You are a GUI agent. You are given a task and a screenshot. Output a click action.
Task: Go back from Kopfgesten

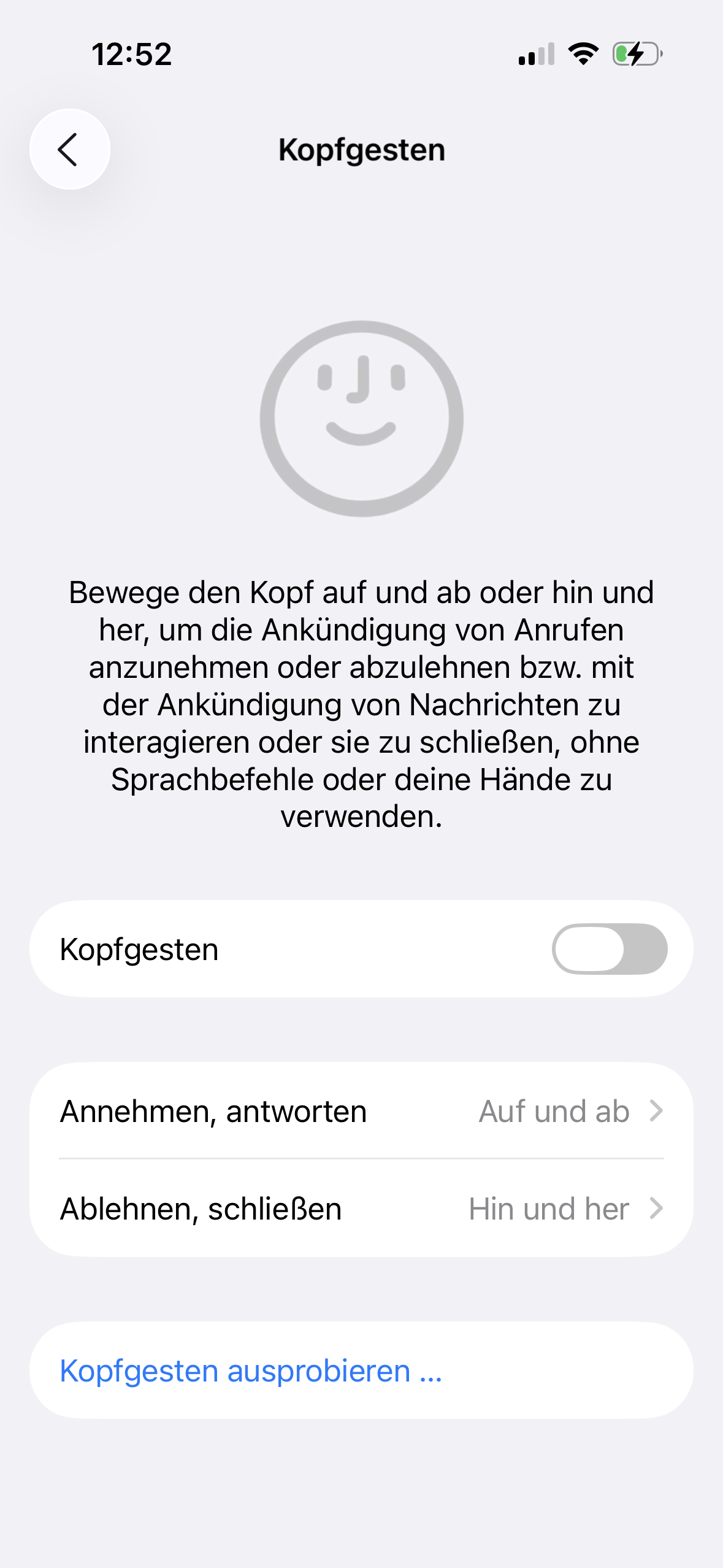point(70,149)
